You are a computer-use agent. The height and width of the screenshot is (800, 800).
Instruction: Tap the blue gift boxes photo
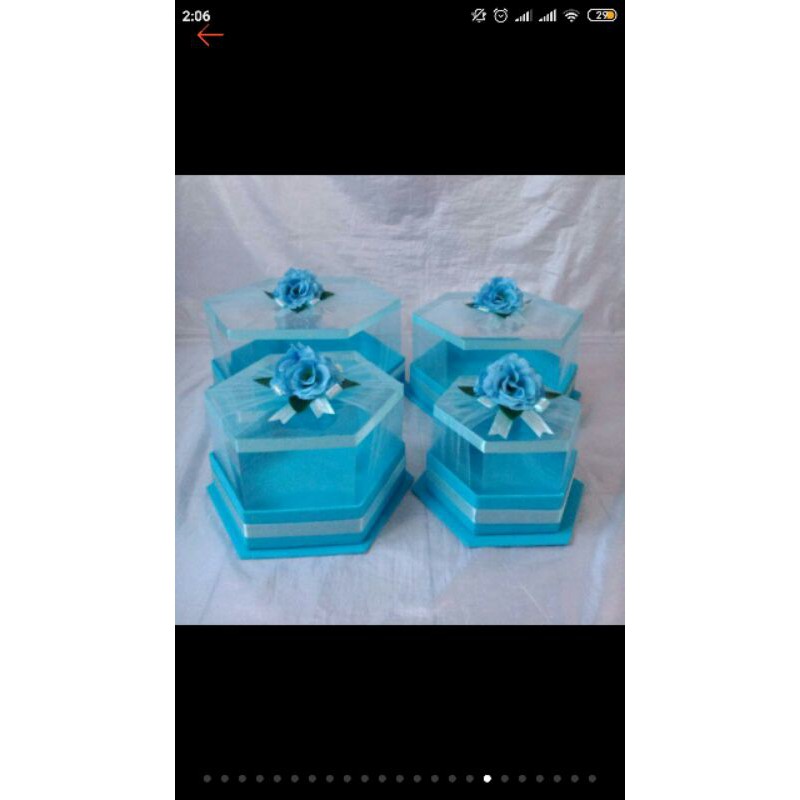coord(400,400)
